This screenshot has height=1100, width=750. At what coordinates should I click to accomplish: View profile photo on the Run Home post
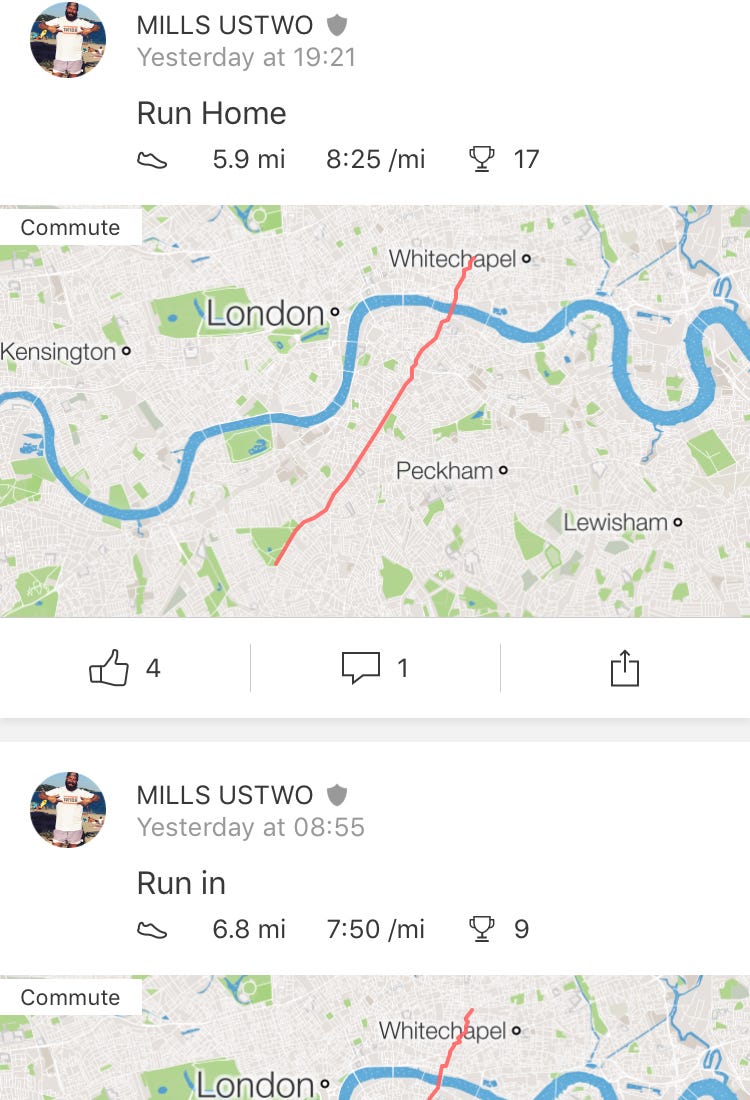pyautogui.click(x=68, y=40)
